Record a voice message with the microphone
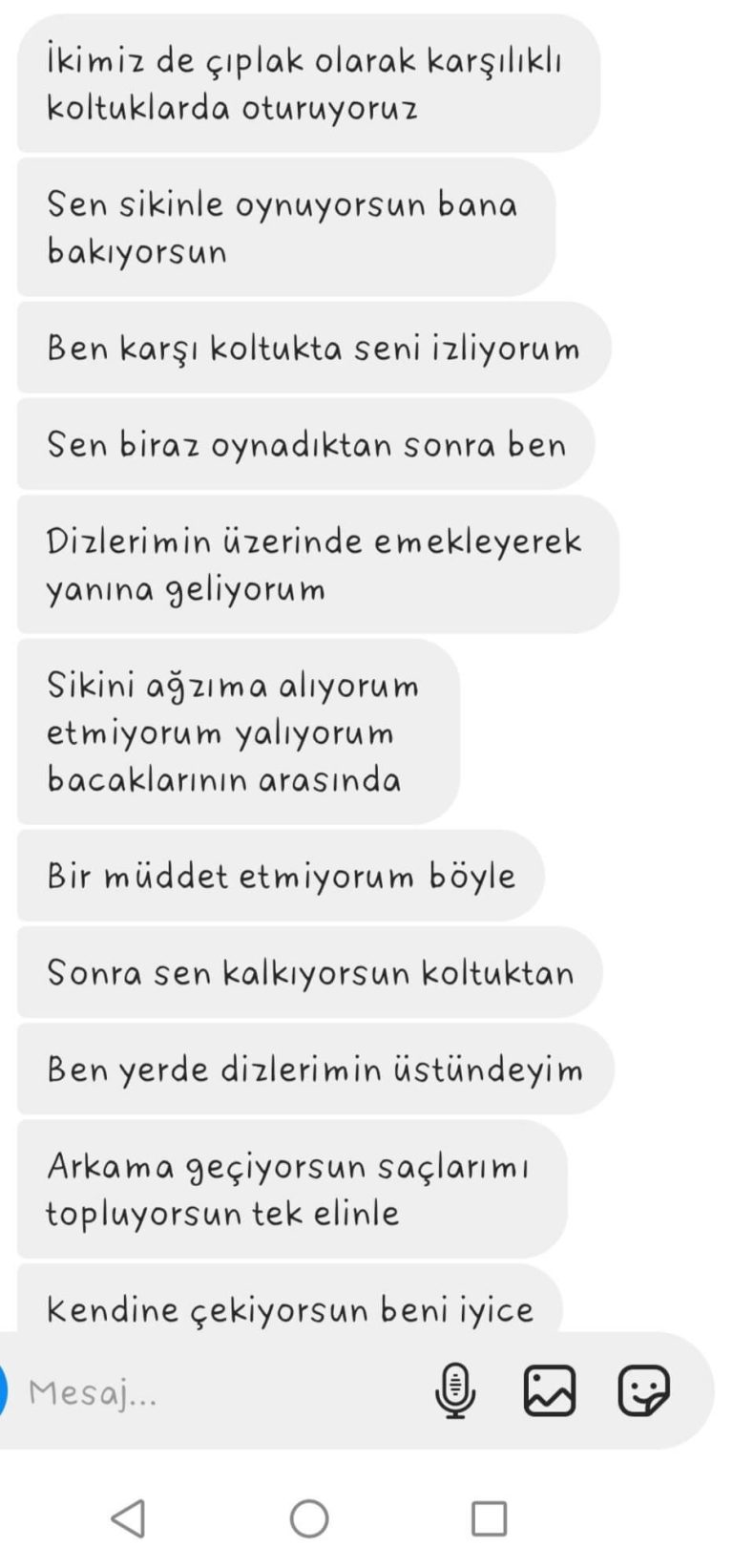Screen dimensions: 733x1568 [455, 1390]
